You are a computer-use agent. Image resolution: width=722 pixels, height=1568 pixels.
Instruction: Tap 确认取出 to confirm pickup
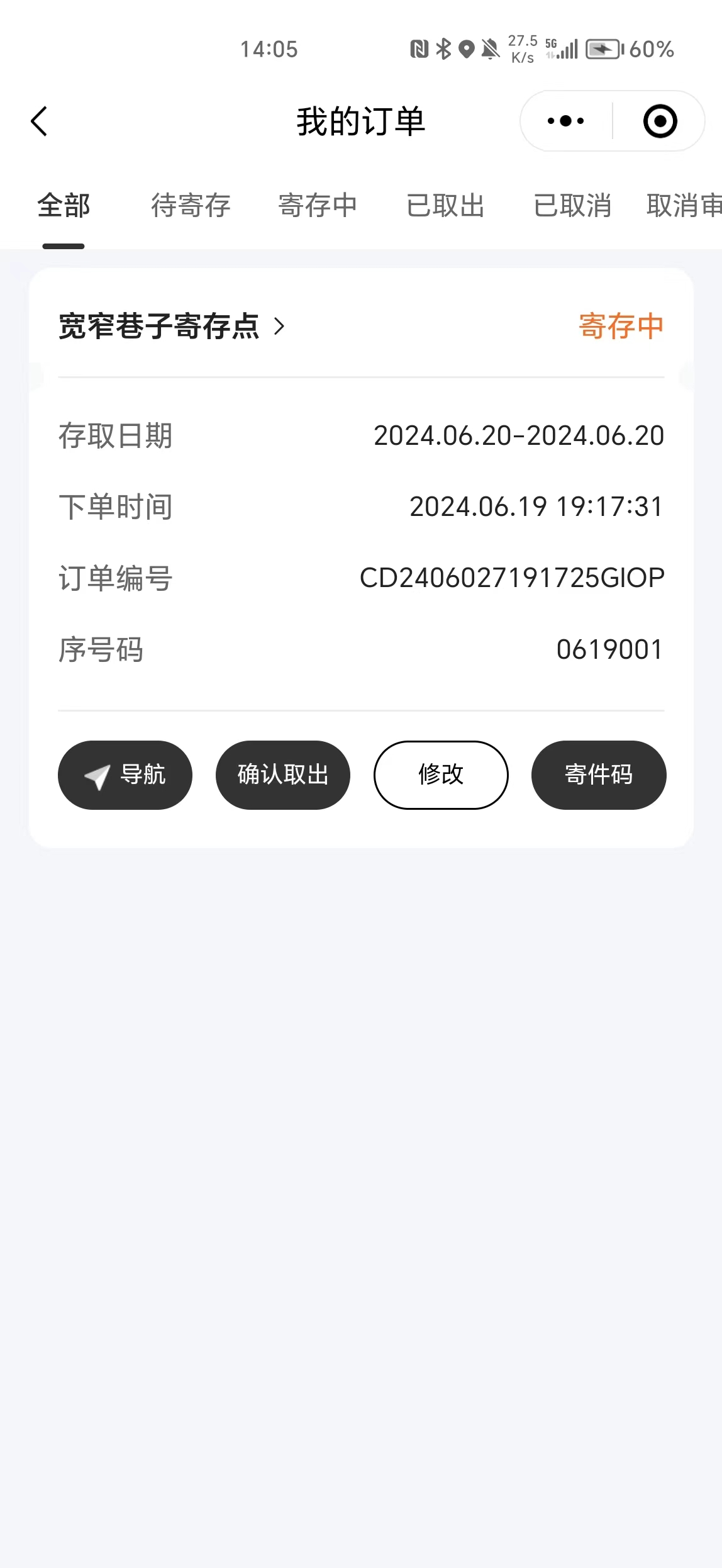tap(283, 775)
